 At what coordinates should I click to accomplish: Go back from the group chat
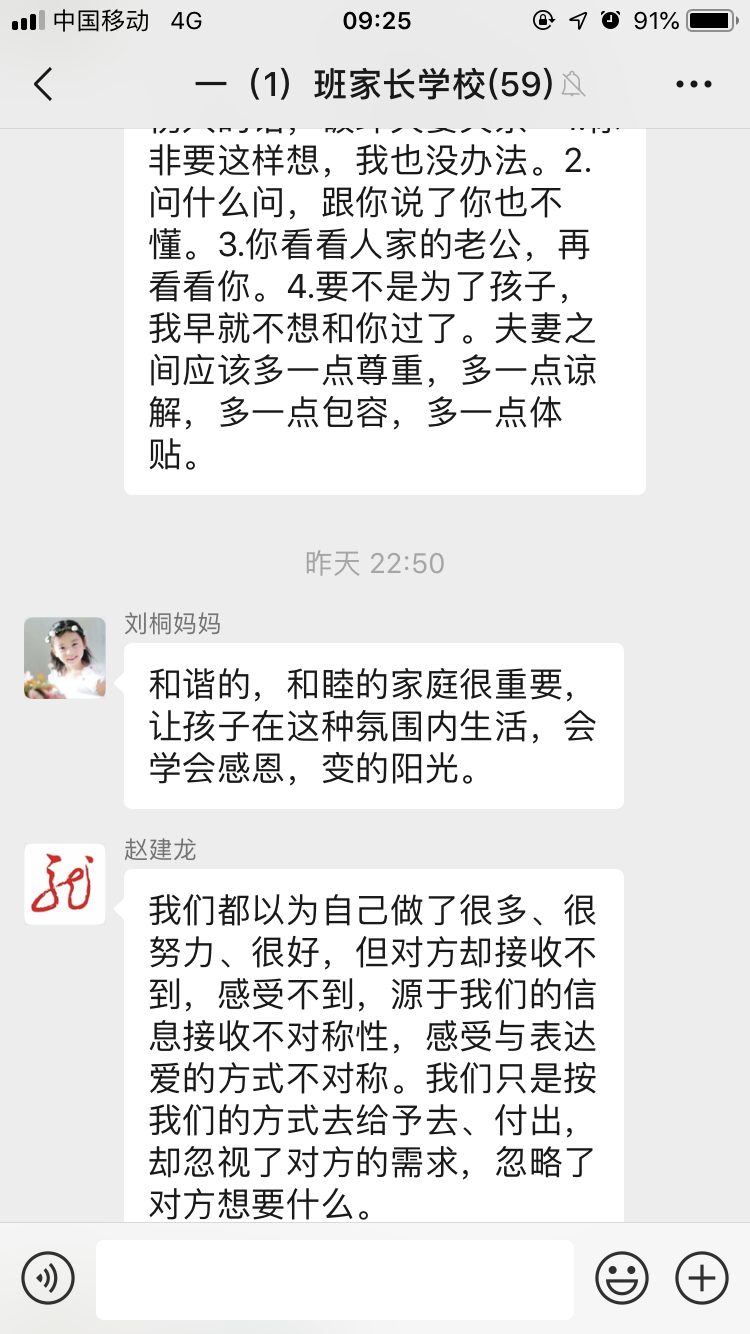click(x=43, y=85)
